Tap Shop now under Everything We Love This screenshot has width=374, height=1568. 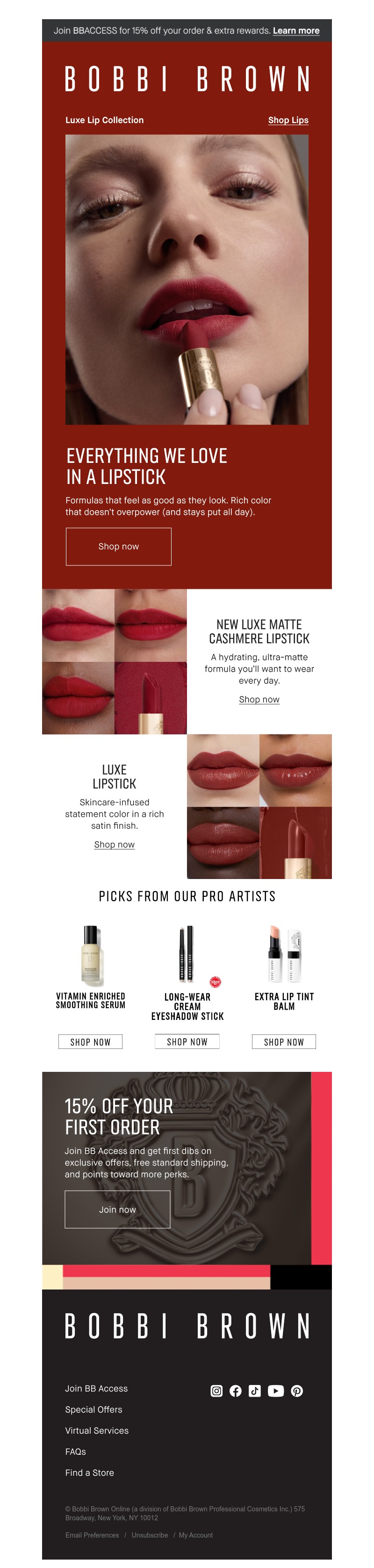tap(119, 546)
